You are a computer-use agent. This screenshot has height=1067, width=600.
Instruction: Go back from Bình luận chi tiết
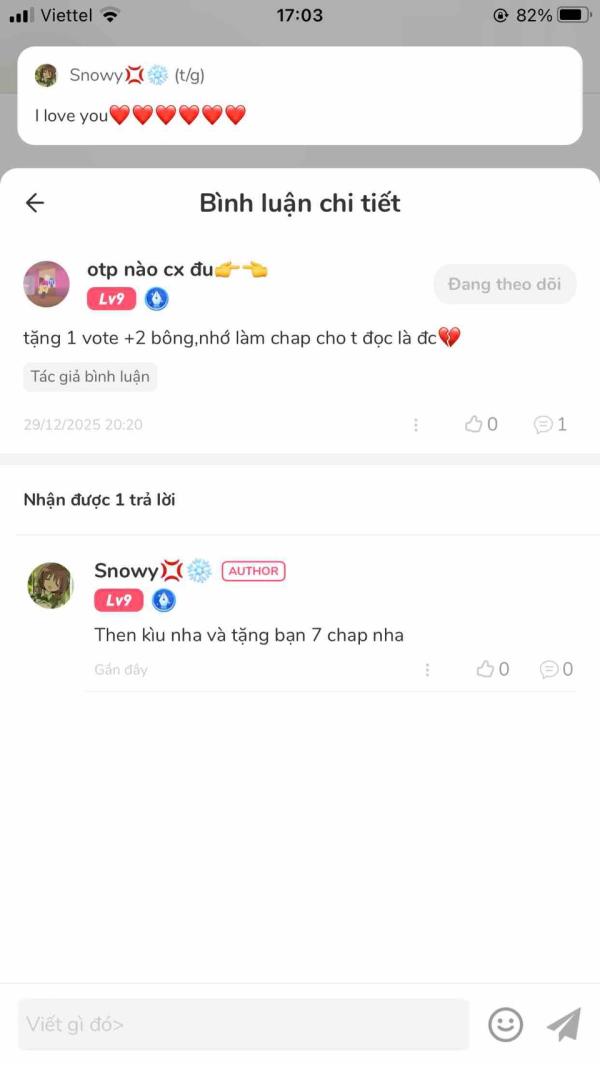pyautogui.click(x=35, y=203)
